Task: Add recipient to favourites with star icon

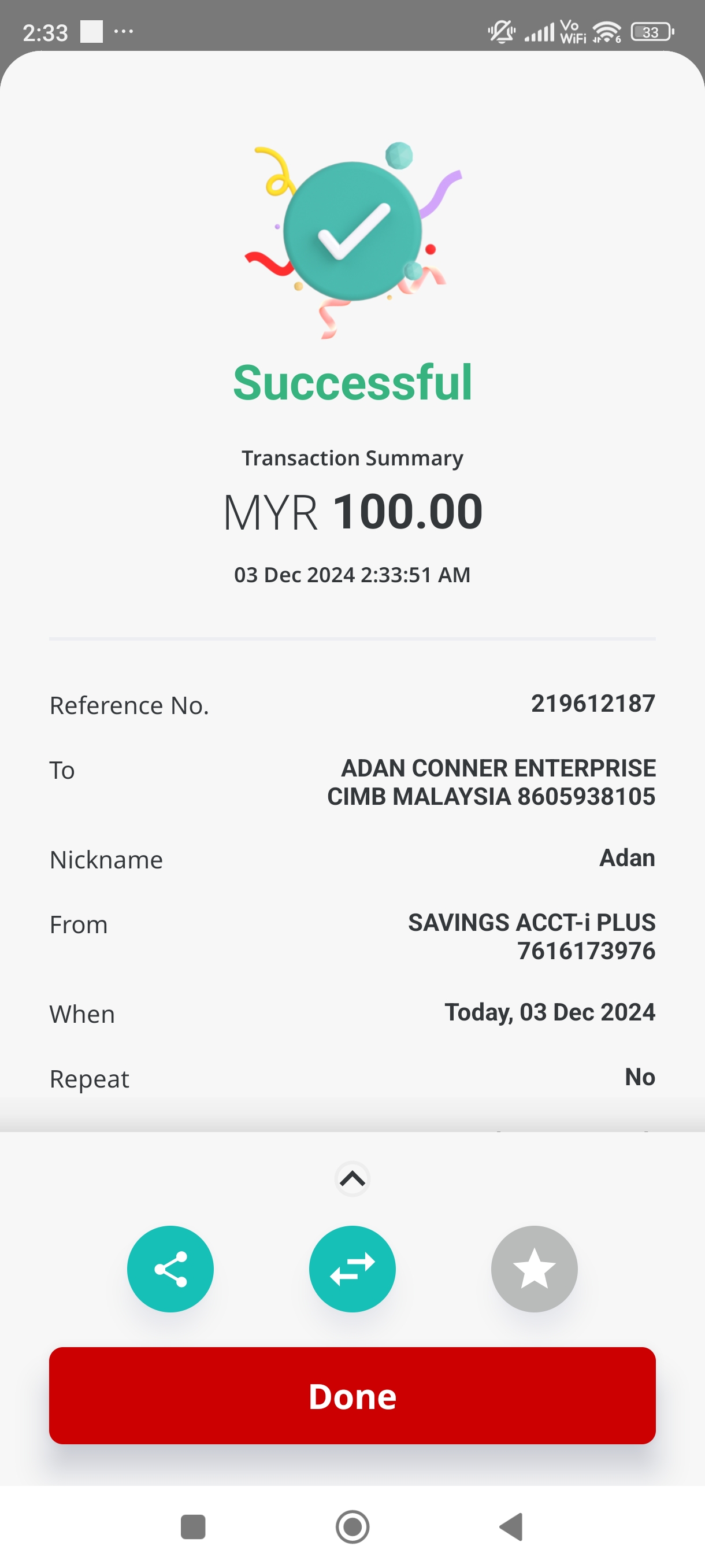Action: tap(534, 1269)
